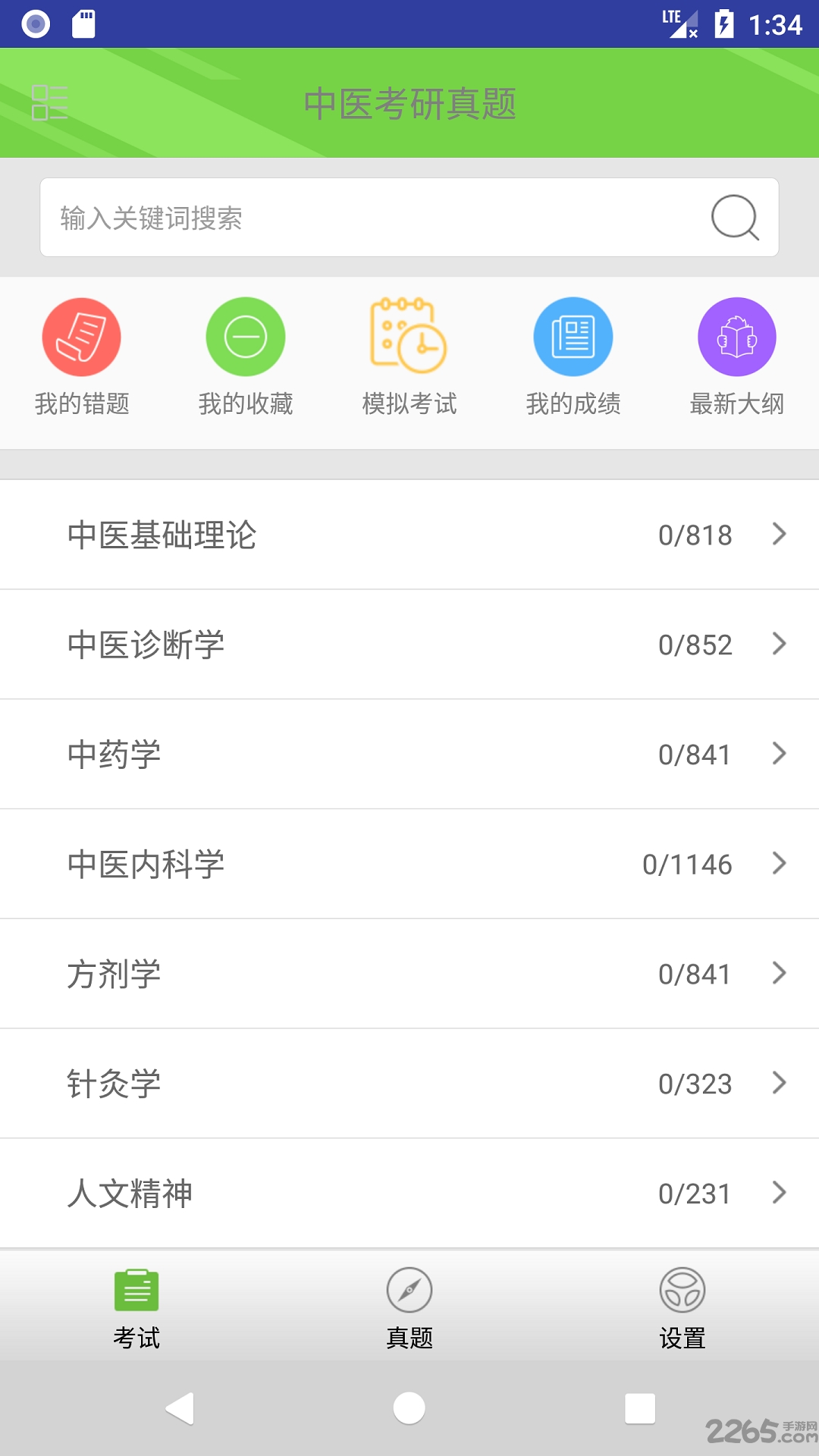Open the 中医诊断学 subject

coord(409,645)
